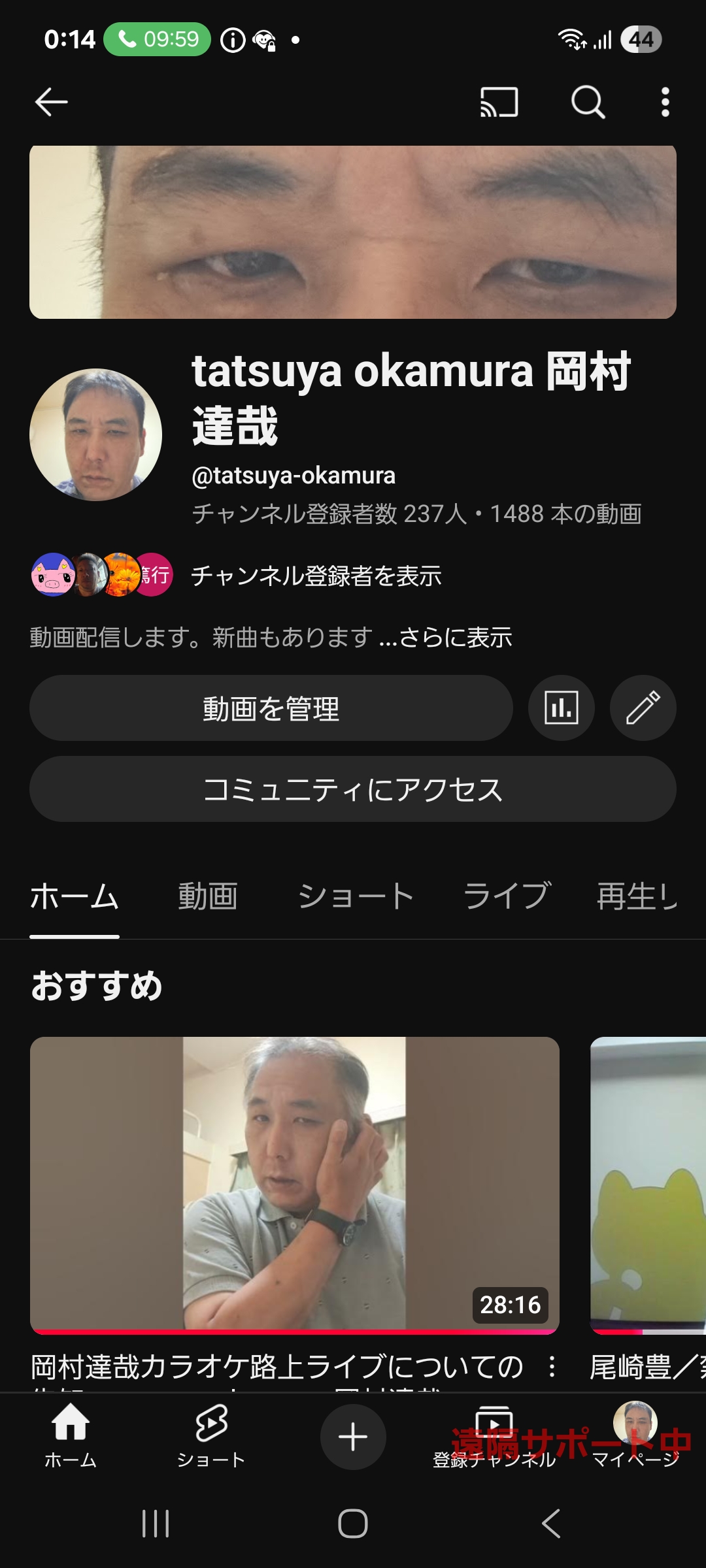Switch to the 動画 tab
The image size is (706, 1568).
tap(208, 896)
